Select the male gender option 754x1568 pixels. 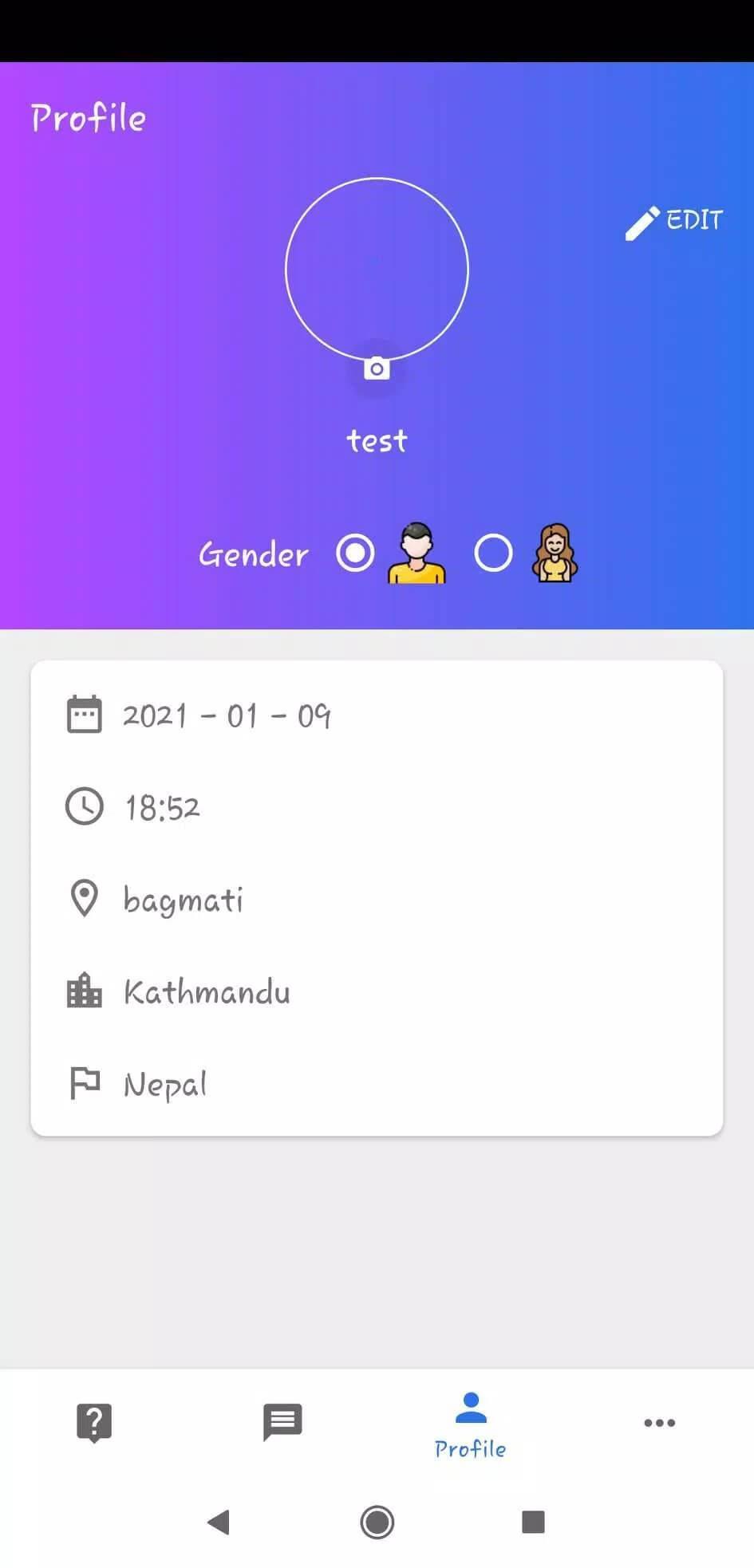pos(355,553)
